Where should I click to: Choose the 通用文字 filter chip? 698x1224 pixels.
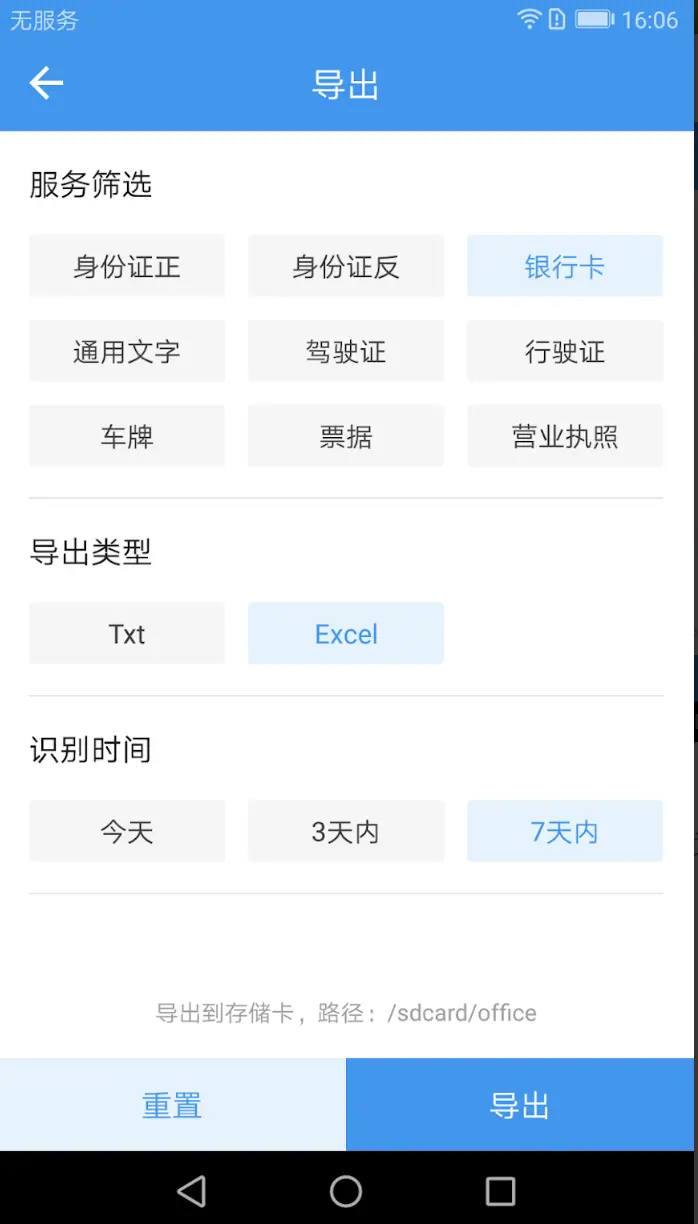127,351
